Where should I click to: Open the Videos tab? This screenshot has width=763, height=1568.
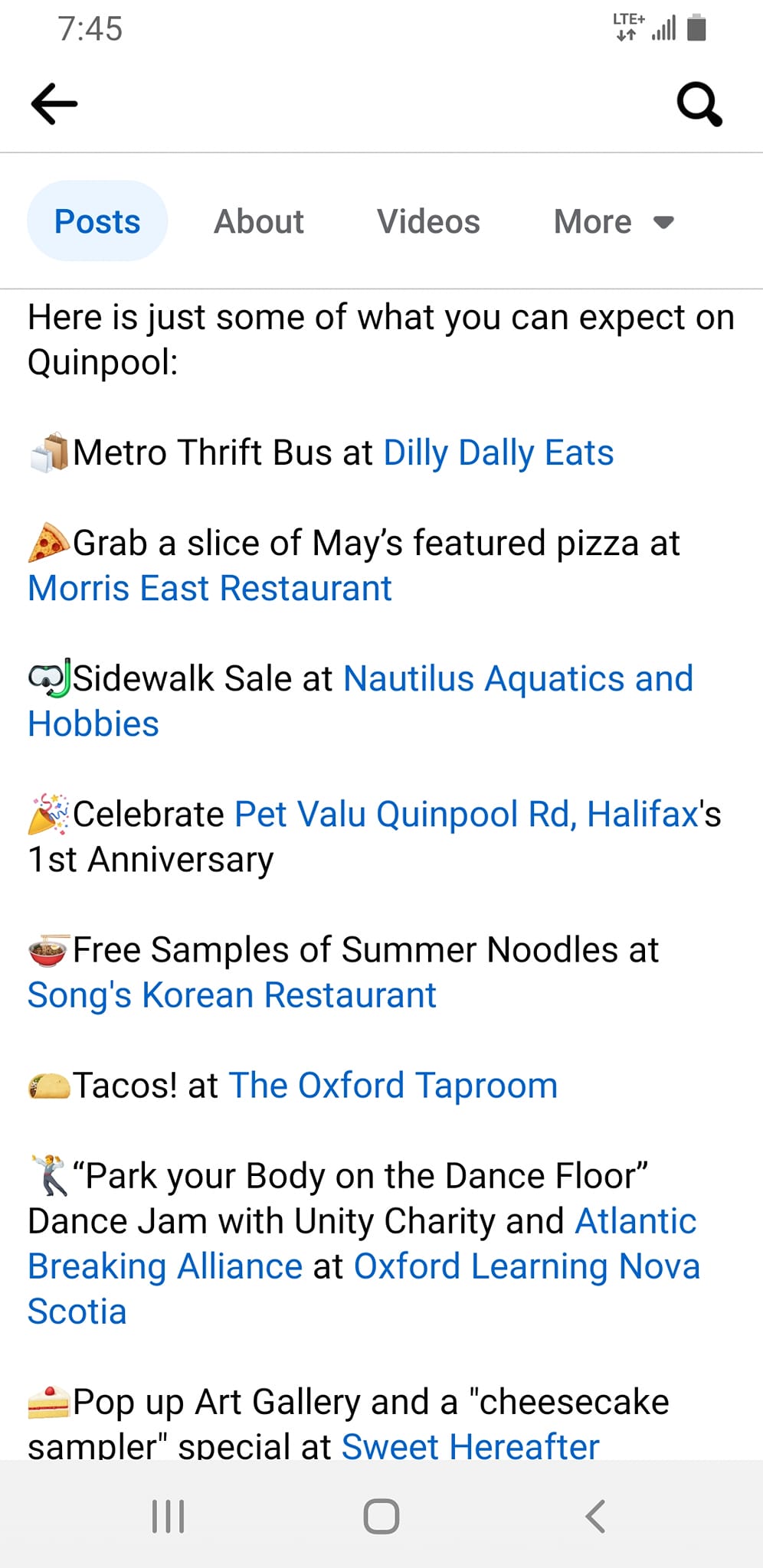[428, 221]
